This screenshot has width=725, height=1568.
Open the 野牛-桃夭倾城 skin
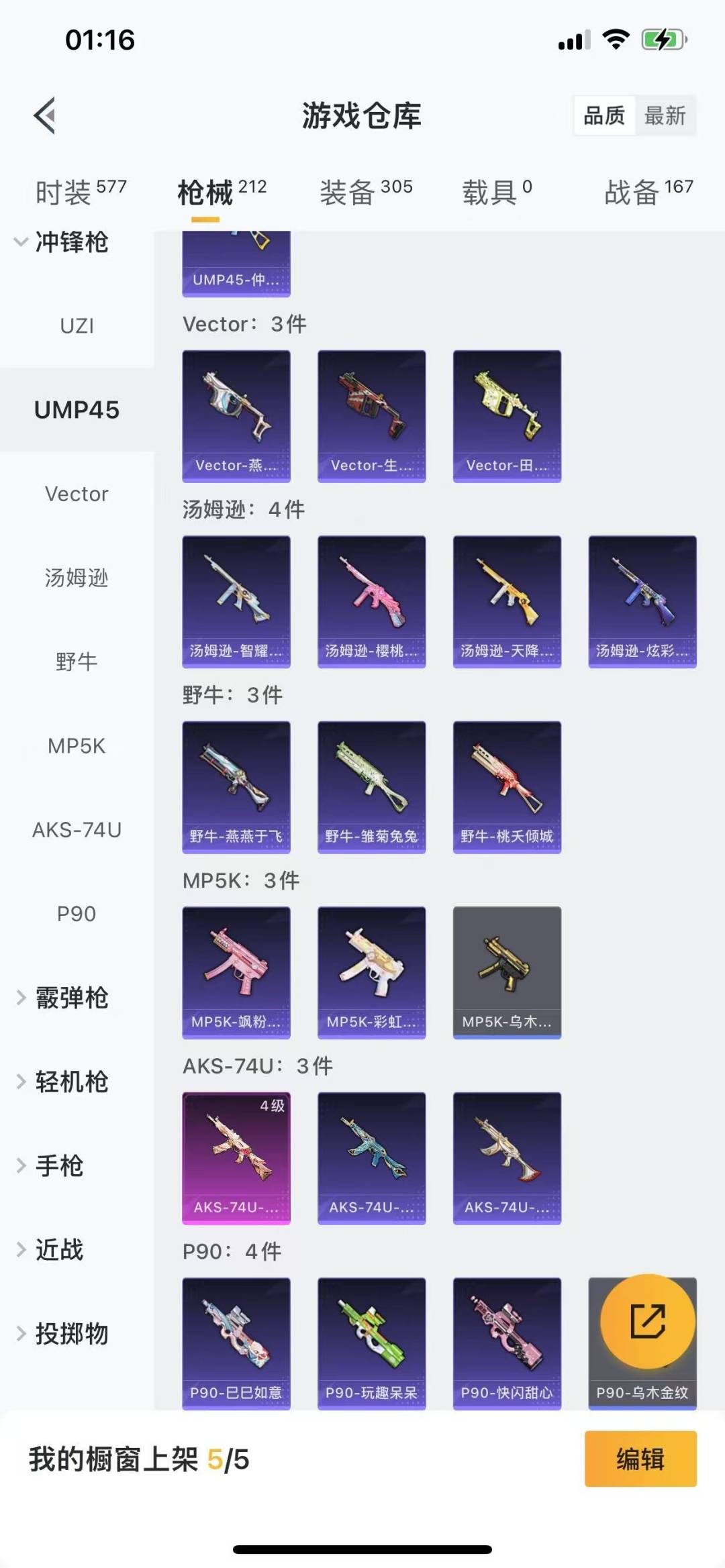[507, 787]
